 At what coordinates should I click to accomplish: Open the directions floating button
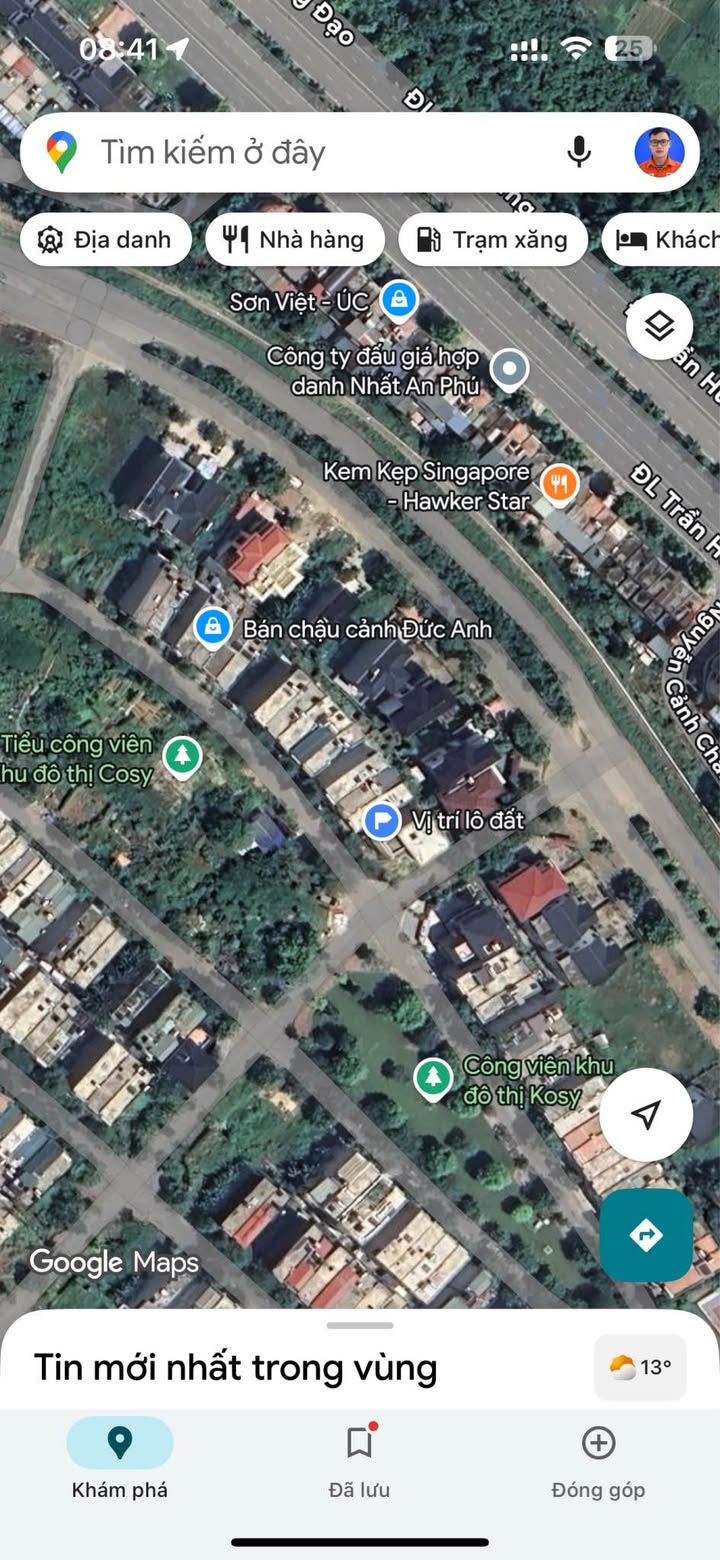646,1235
